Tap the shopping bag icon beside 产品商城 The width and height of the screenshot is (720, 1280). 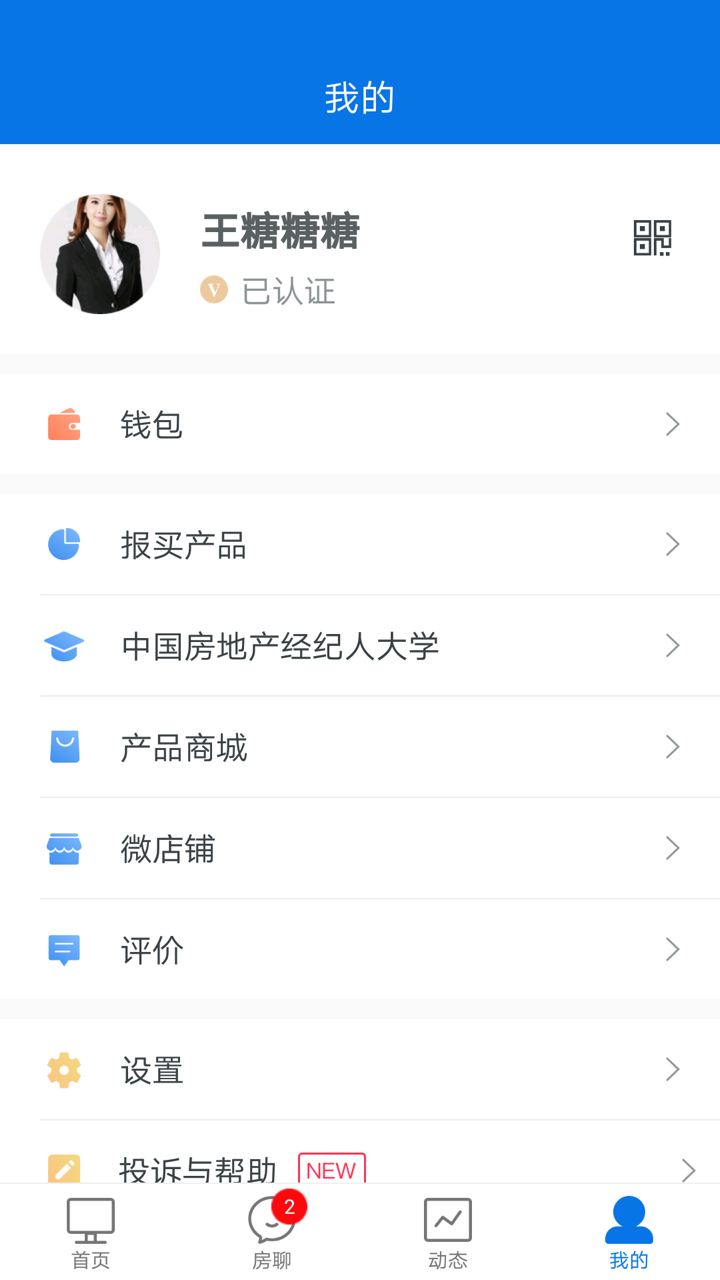63,747
